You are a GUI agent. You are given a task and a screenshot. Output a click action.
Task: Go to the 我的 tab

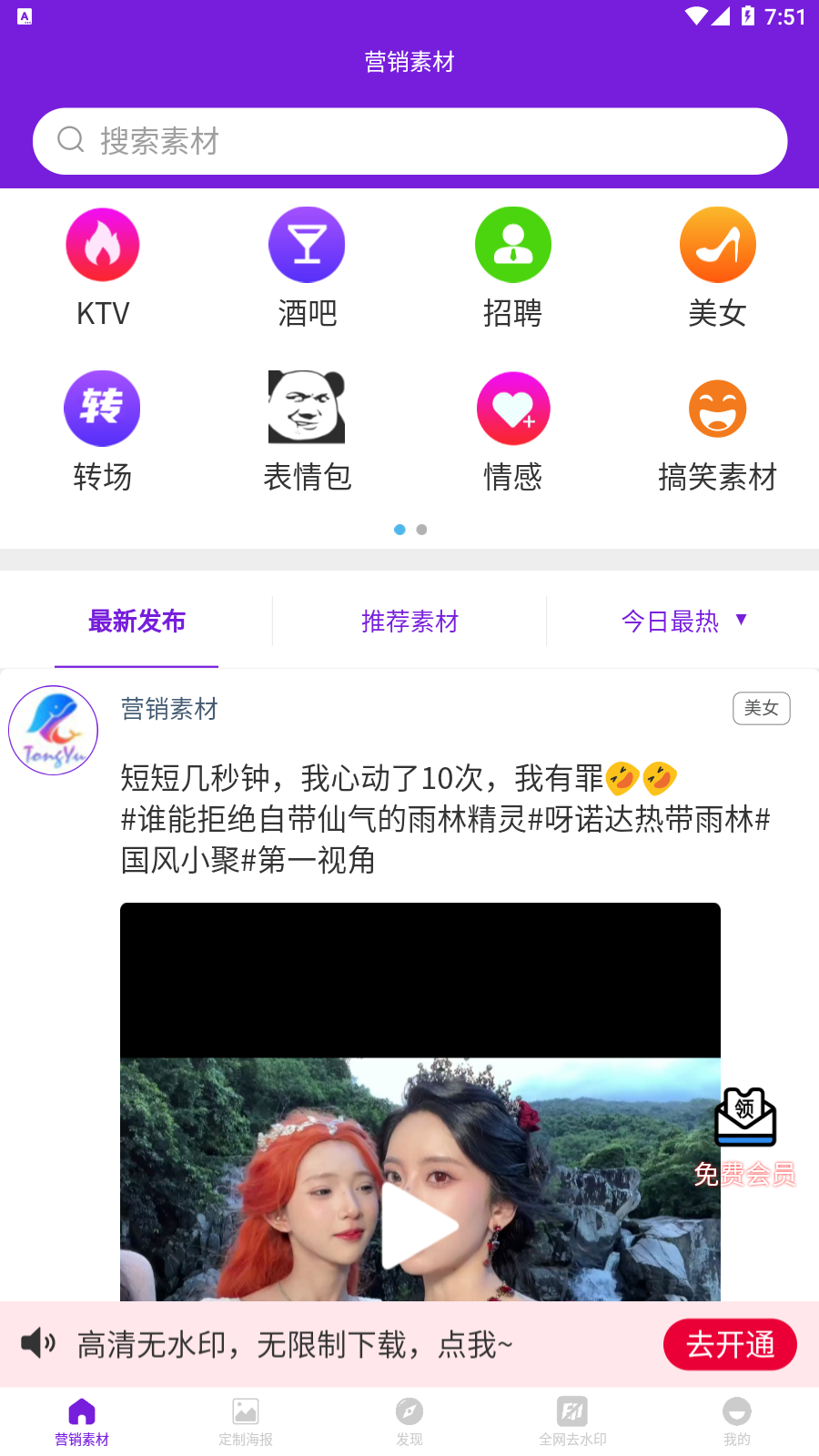736,1421
